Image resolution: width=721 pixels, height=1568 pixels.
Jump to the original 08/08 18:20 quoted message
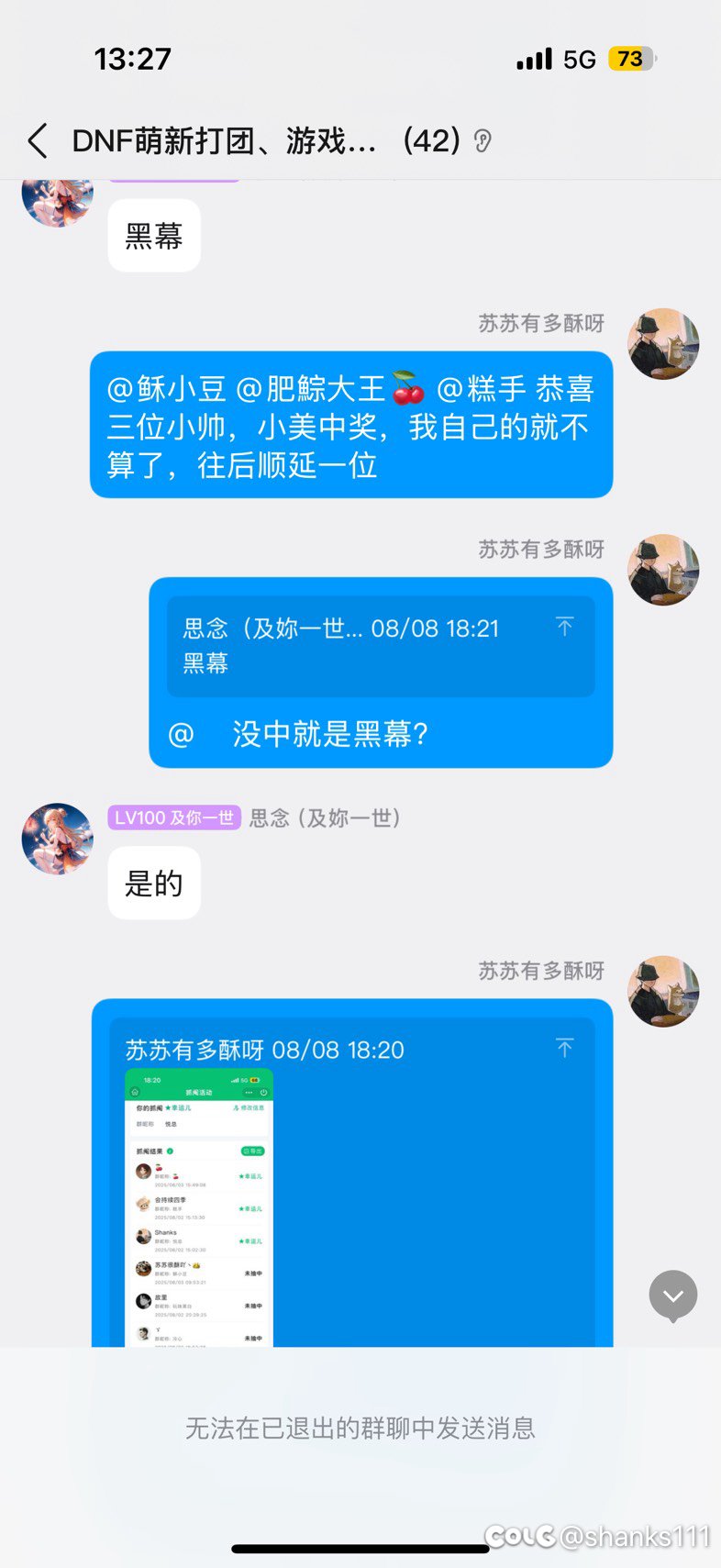[x=564, y=1048]
